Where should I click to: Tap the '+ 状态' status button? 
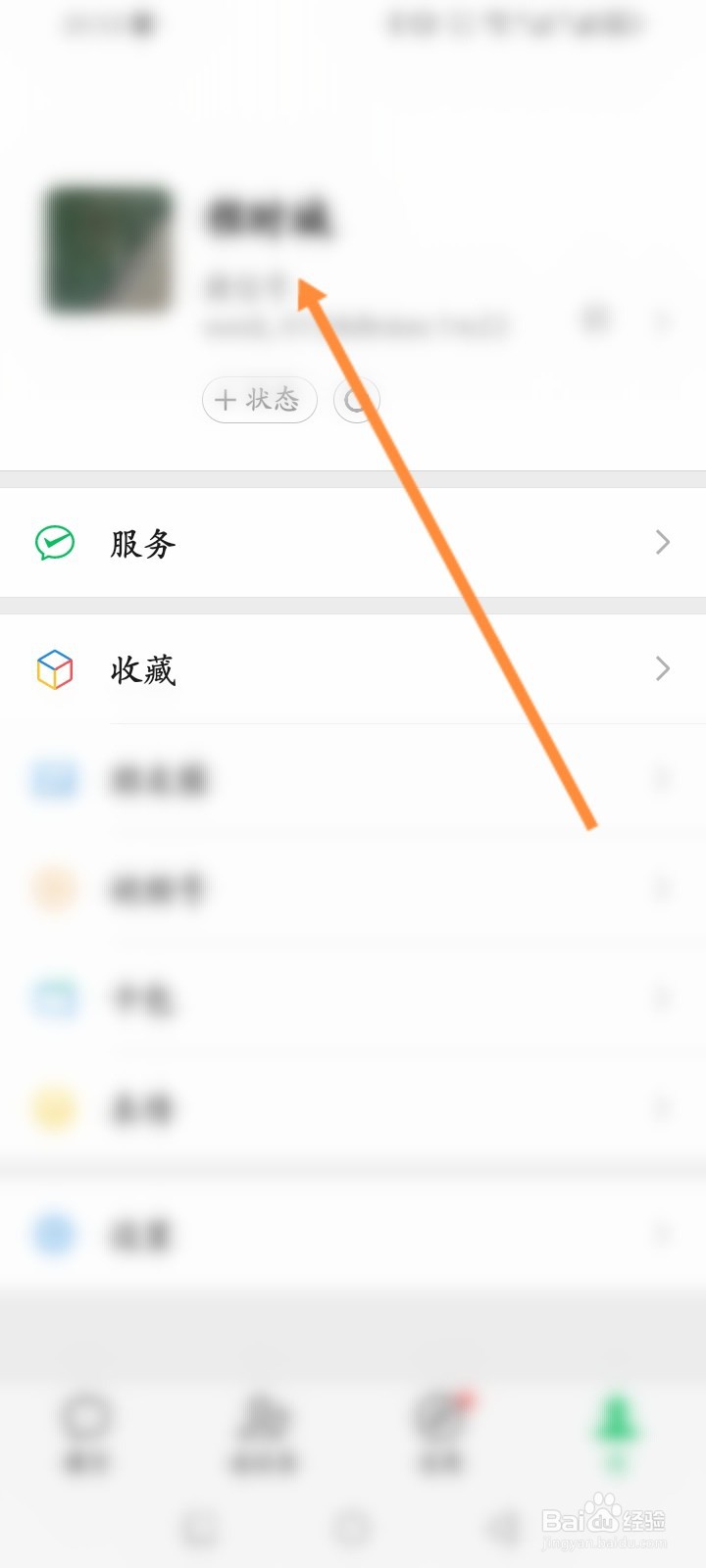tap(258, 400)
